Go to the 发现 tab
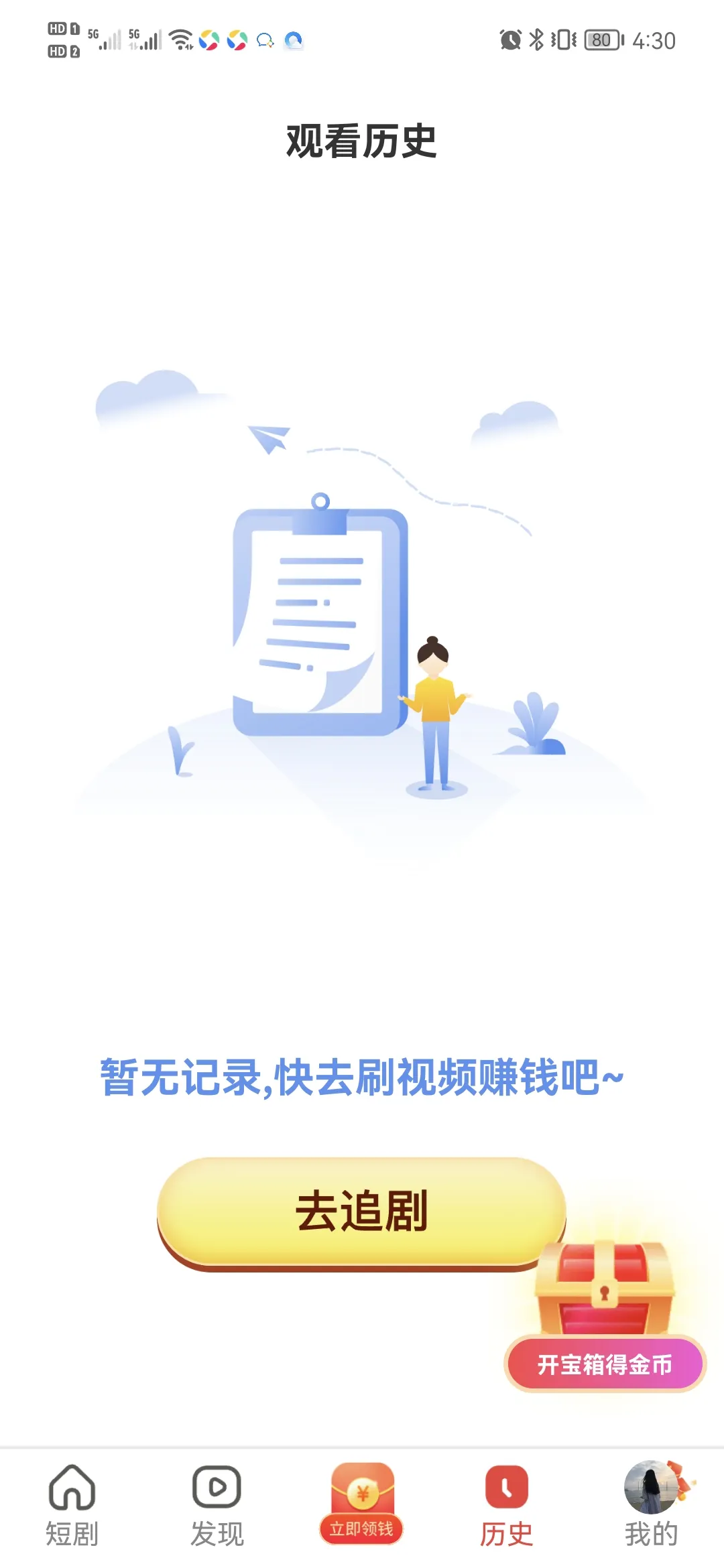Screen dimensions: 724x1568 [x=217, y=1506]
